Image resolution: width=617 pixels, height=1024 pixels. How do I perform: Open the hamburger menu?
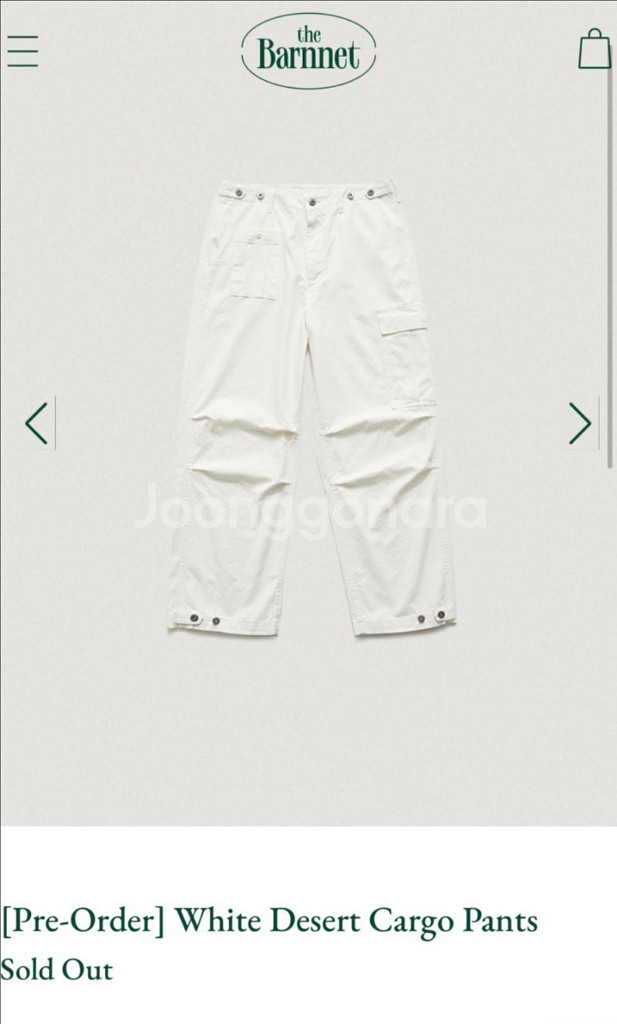coord(22,50)
